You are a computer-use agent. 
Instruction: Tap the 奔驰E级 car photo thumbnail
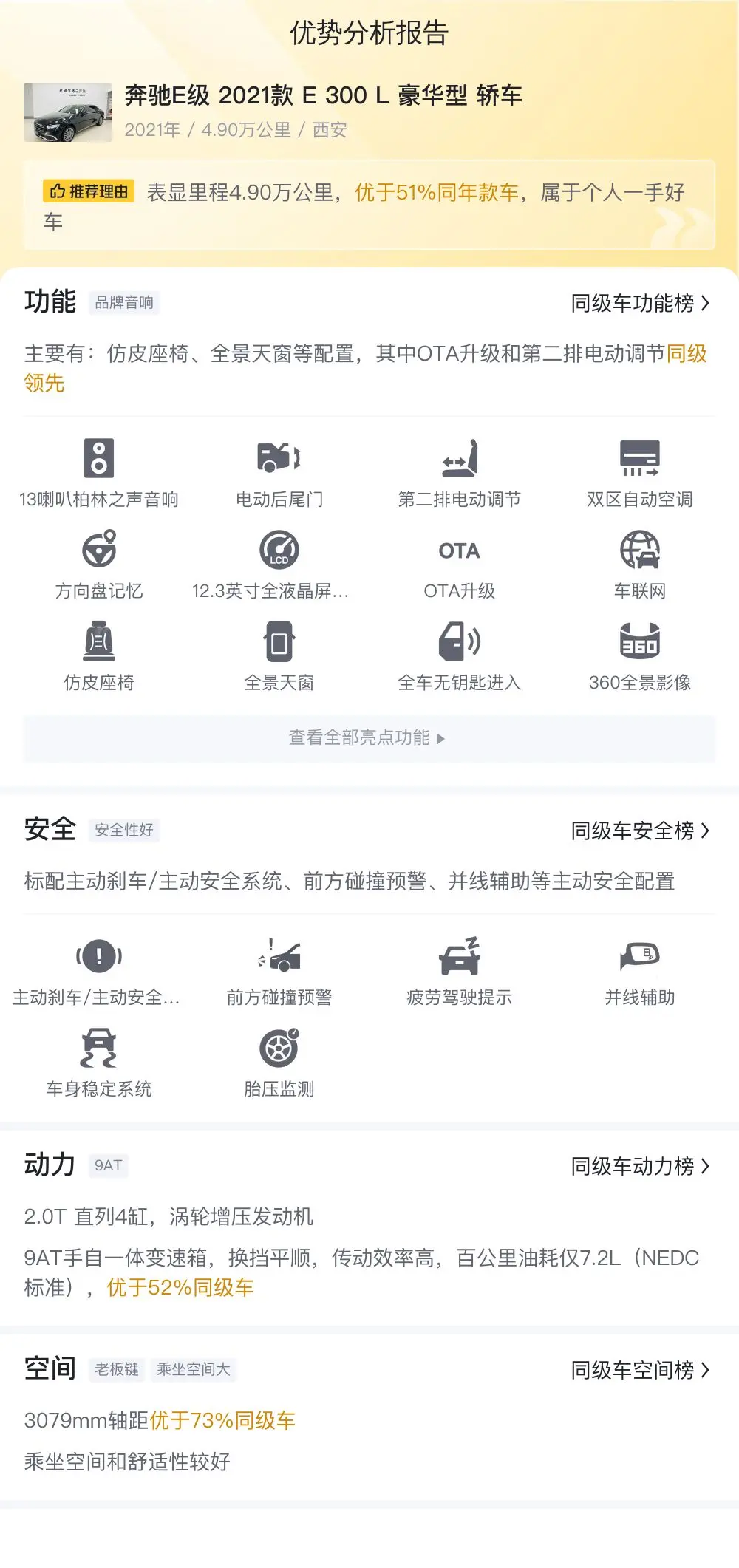(x=68, y=112)
